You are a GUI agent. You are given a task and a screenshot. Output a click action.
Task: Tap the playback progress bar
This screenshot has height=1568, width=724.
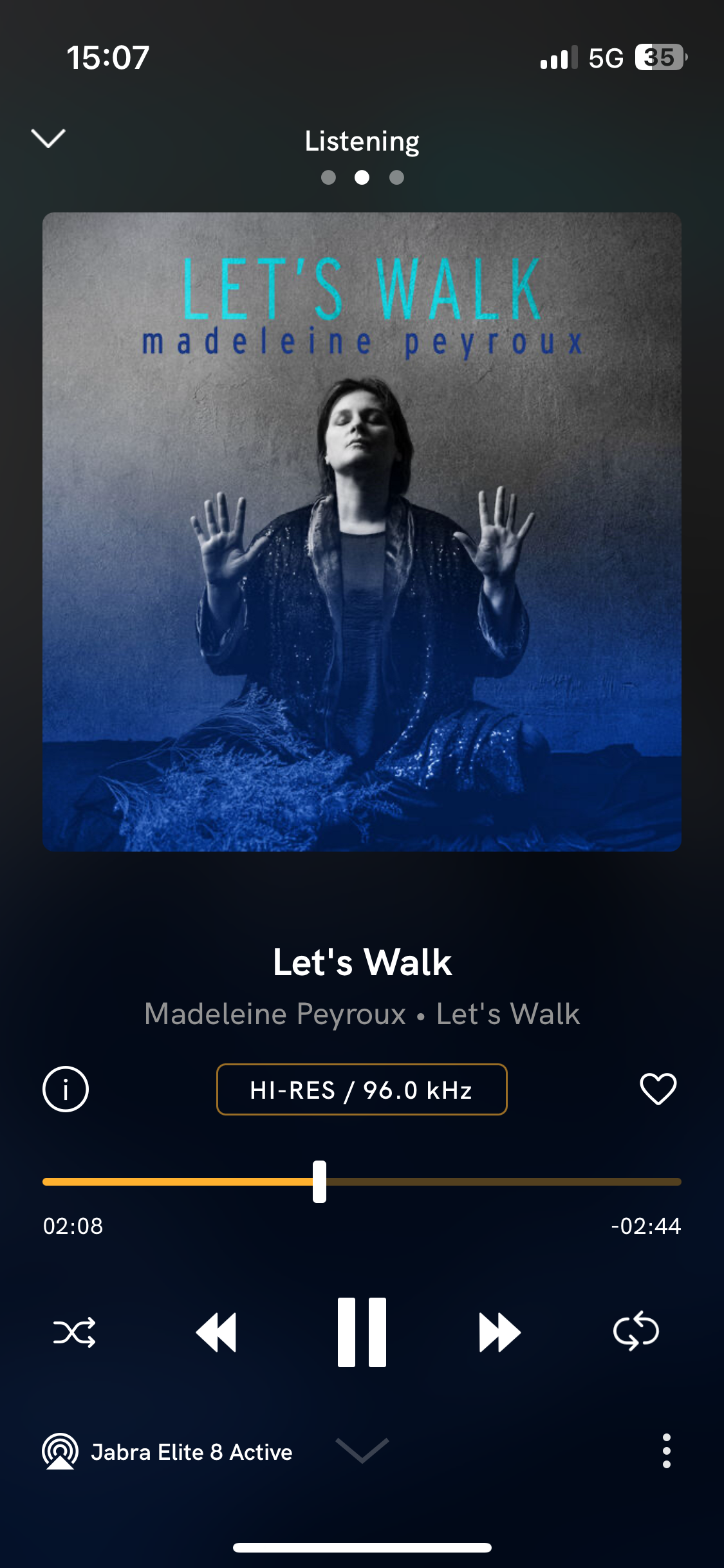tap(362, 1182)
